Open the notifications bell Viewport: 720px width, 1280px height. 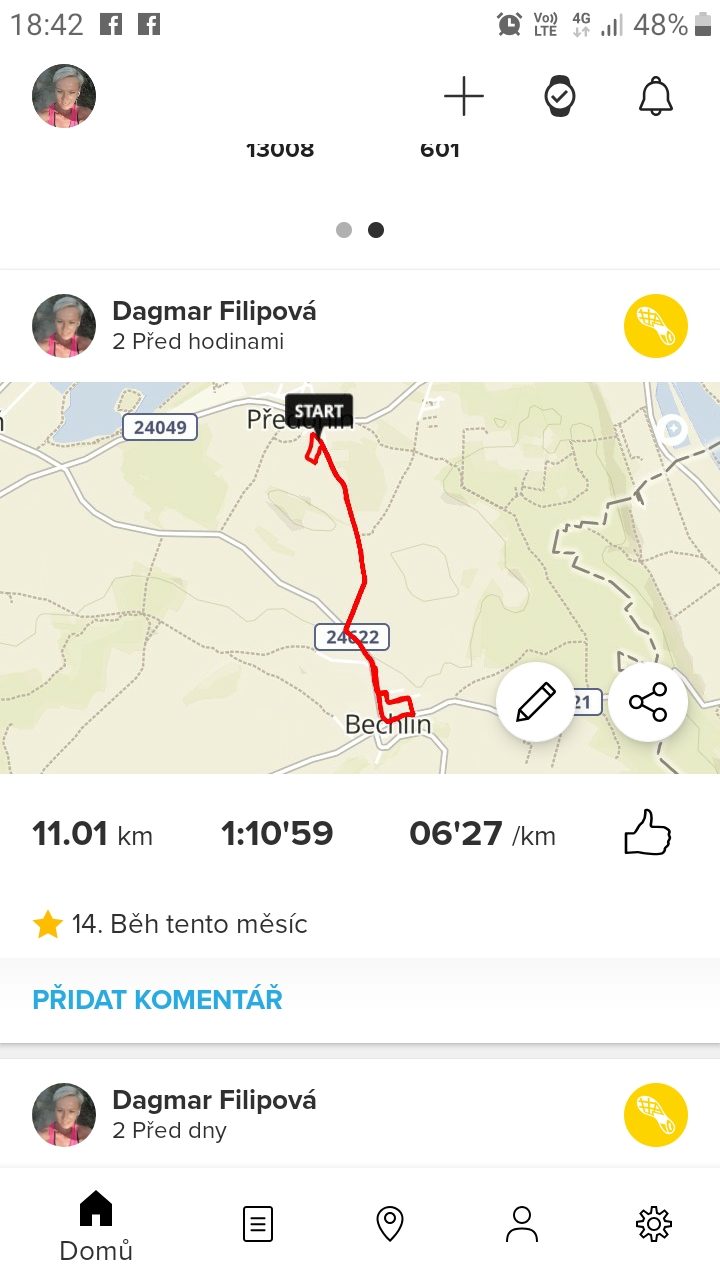coord(655,97)
